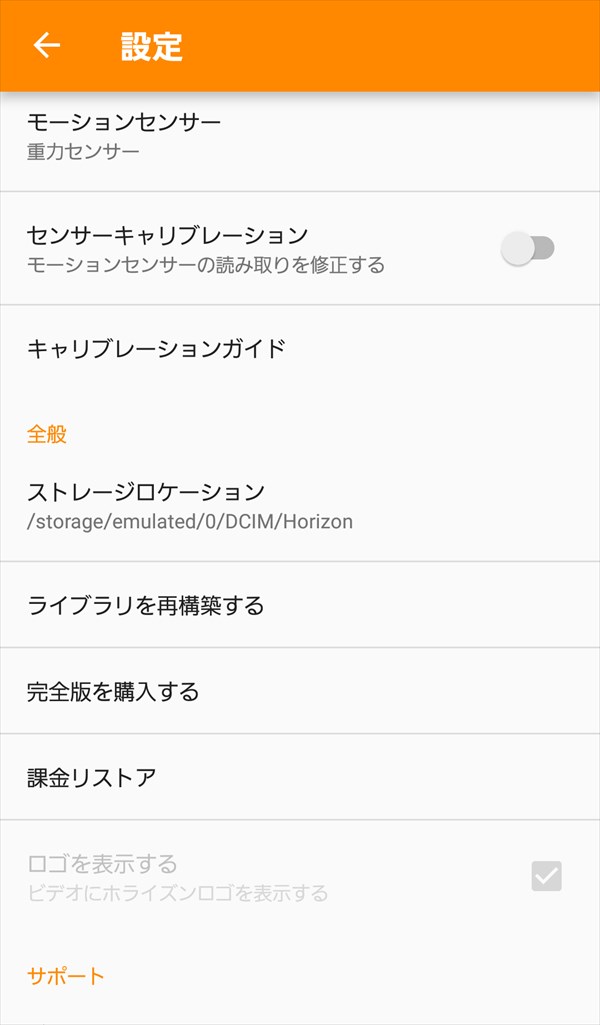The width and height of the screenshot is (600, 1025).
Task: Tap the ロゴを表示する checkbox
Action: [x=546, y=876]
